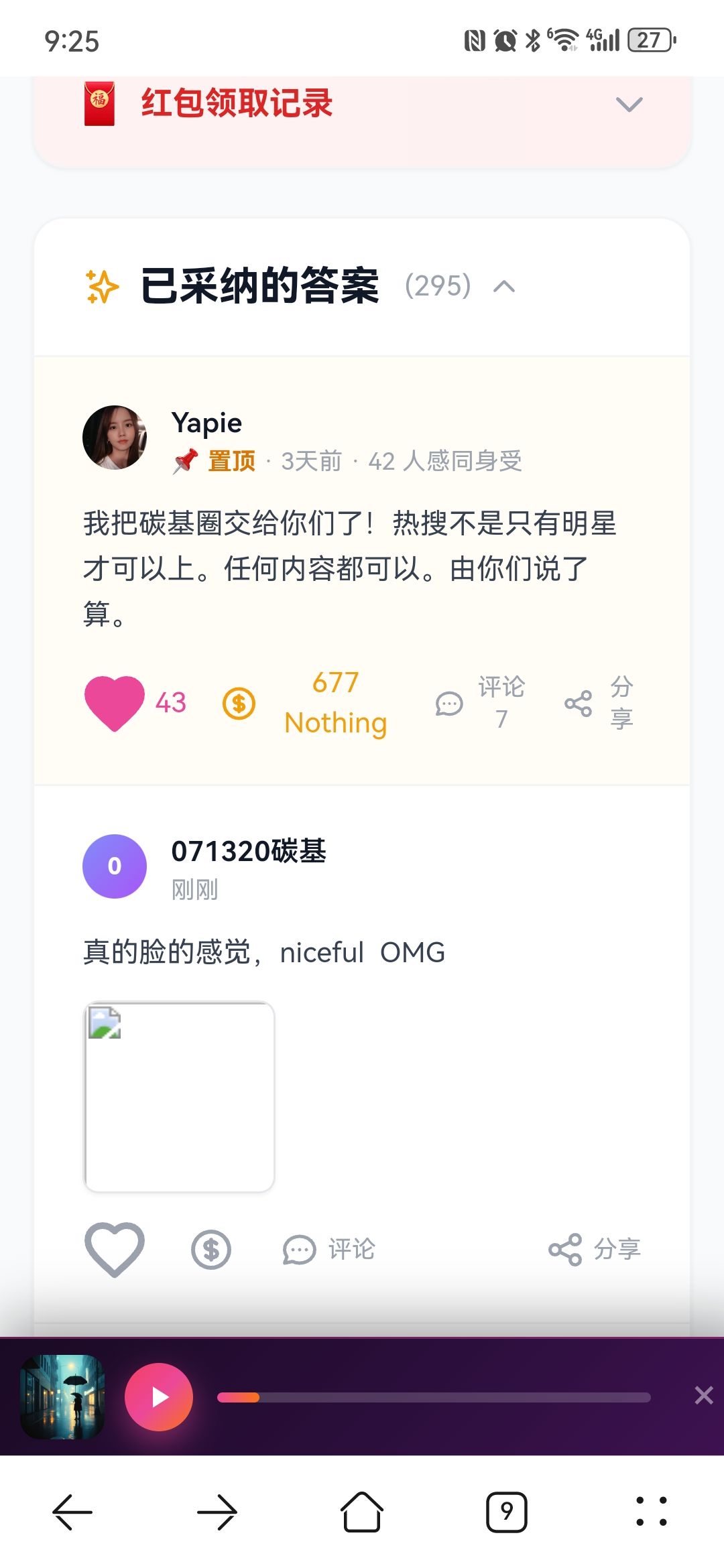The height and width of the screenshot is (1568, 724).
Task: Open the music player album cover
Action: pos(62,1397)
